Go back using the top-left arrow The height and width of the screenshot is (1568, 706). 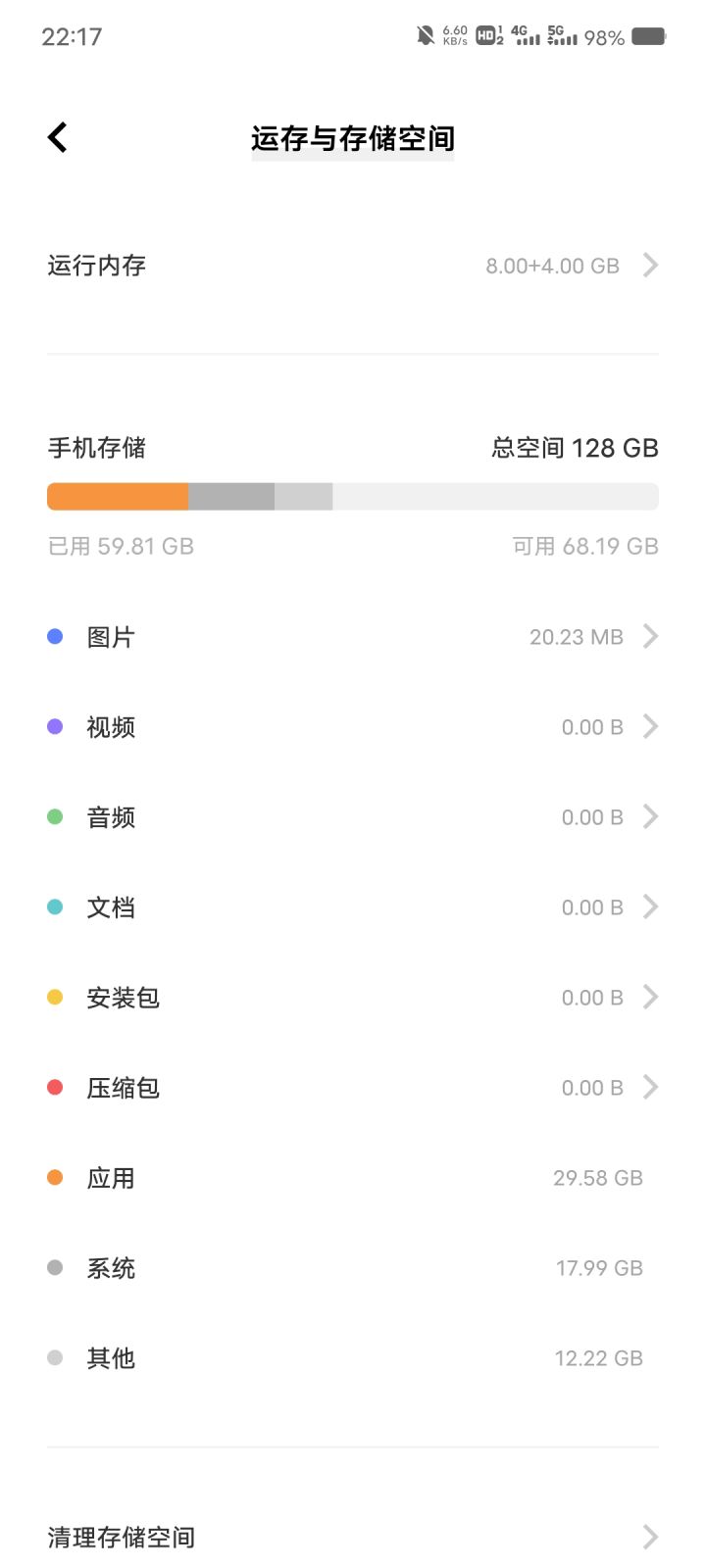[x=58, y=137]
